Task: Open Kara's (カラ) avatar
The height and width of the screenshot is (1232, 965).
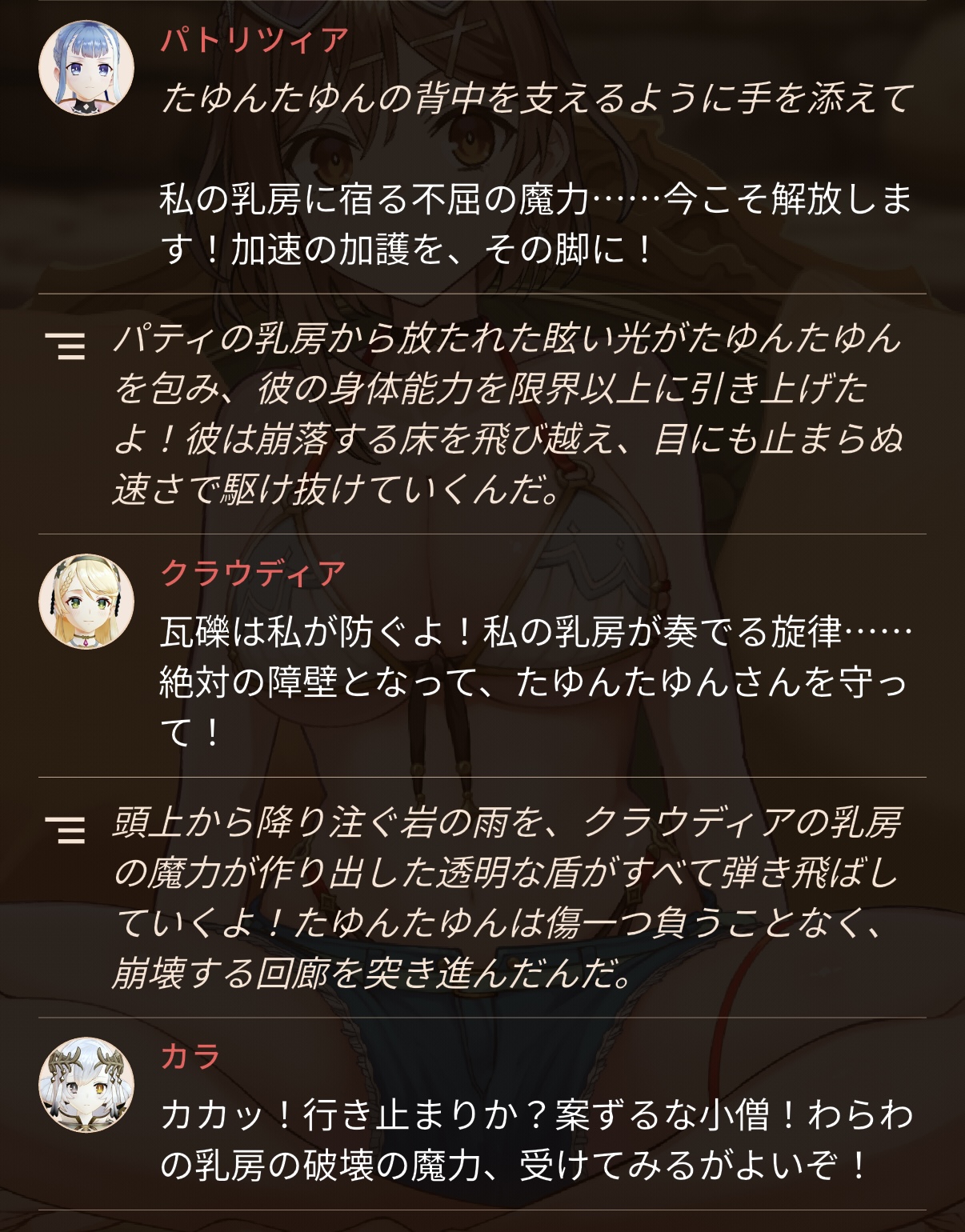Action: [86, 1084]
